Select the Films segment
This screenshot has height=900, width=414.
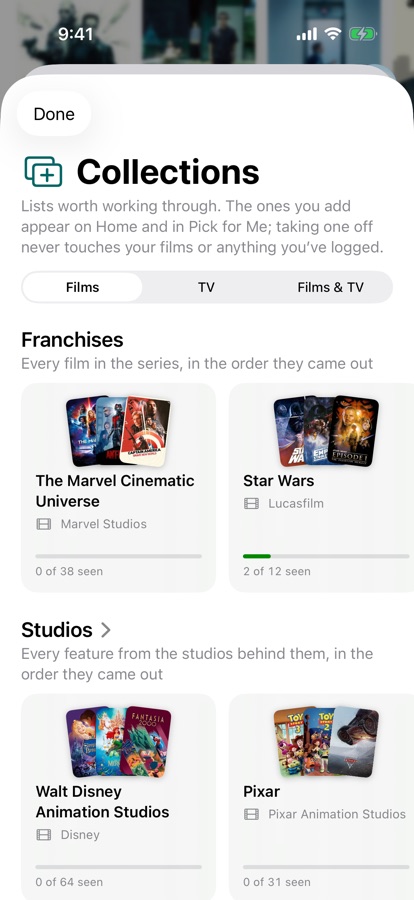click(x=82, y=287)
